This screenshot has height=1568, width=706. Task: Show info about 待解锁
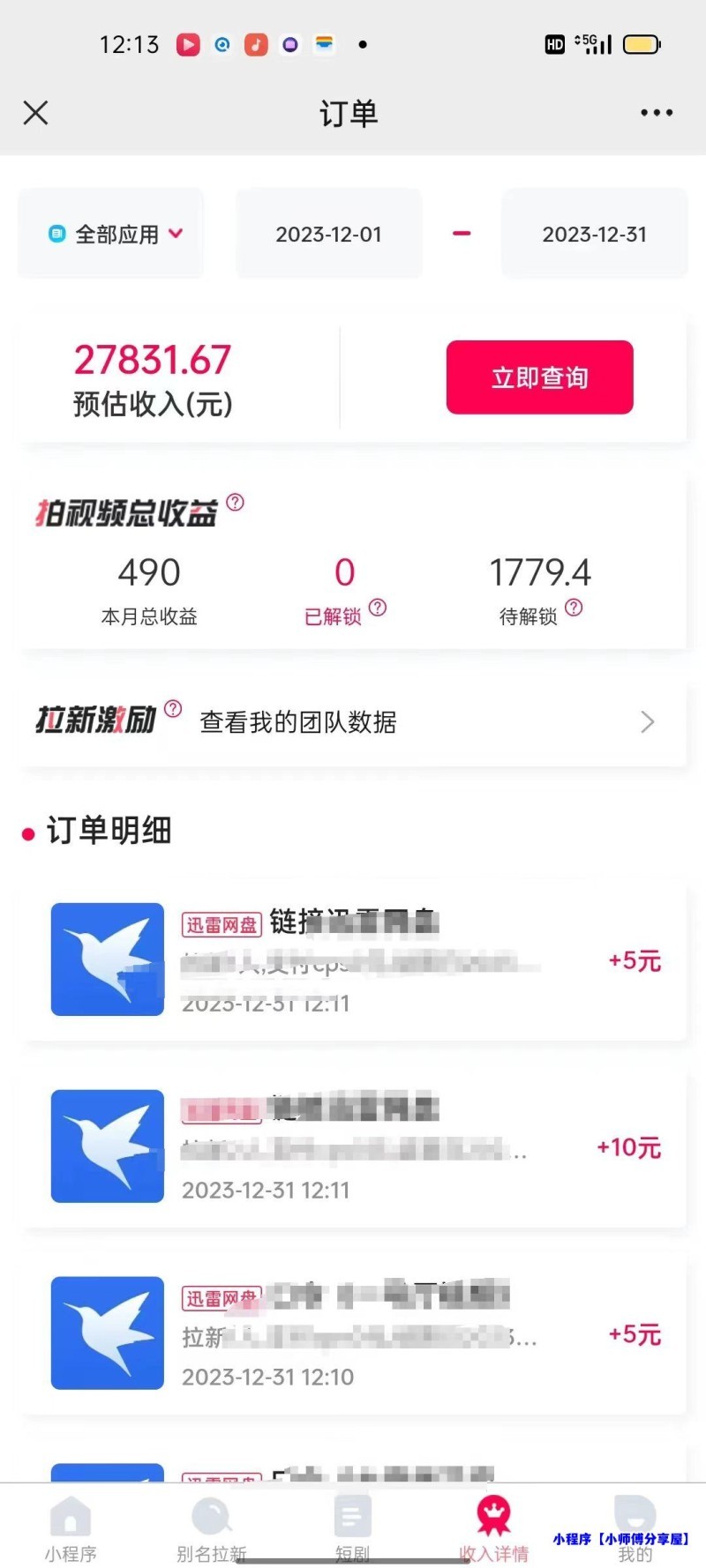[574, 608]
